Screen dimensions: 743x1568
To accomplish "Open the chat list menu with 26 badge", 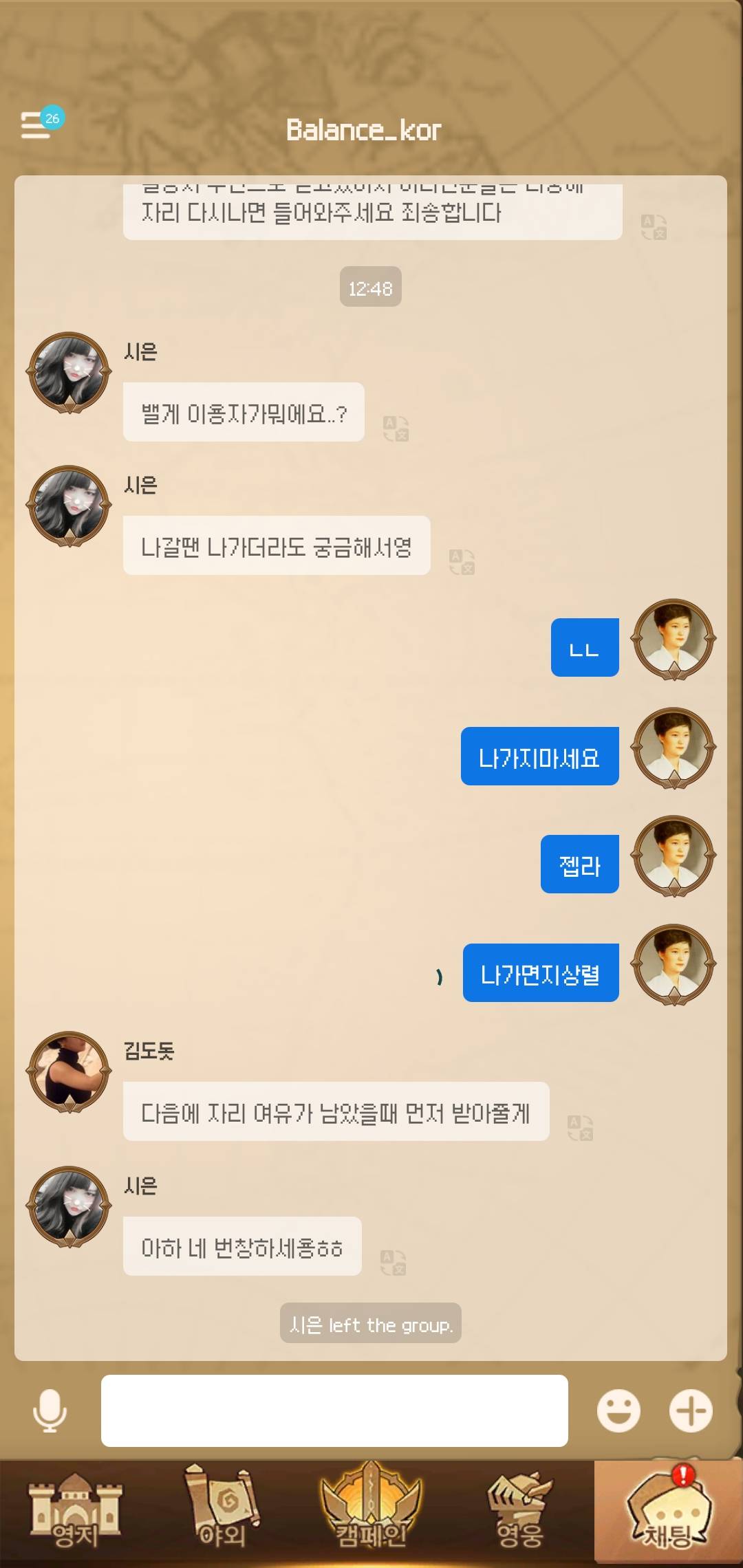I will click(x=38, y=125).
